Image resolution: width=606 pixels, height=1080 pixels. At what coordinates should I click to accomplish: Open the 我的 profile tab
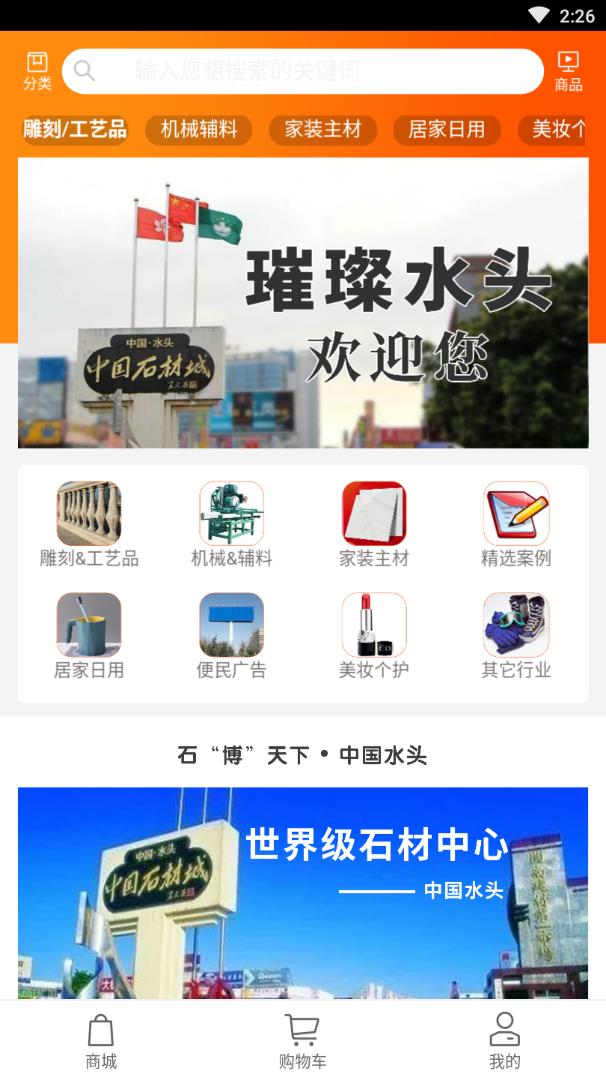pyautogui.click(x=504, y=1041)
